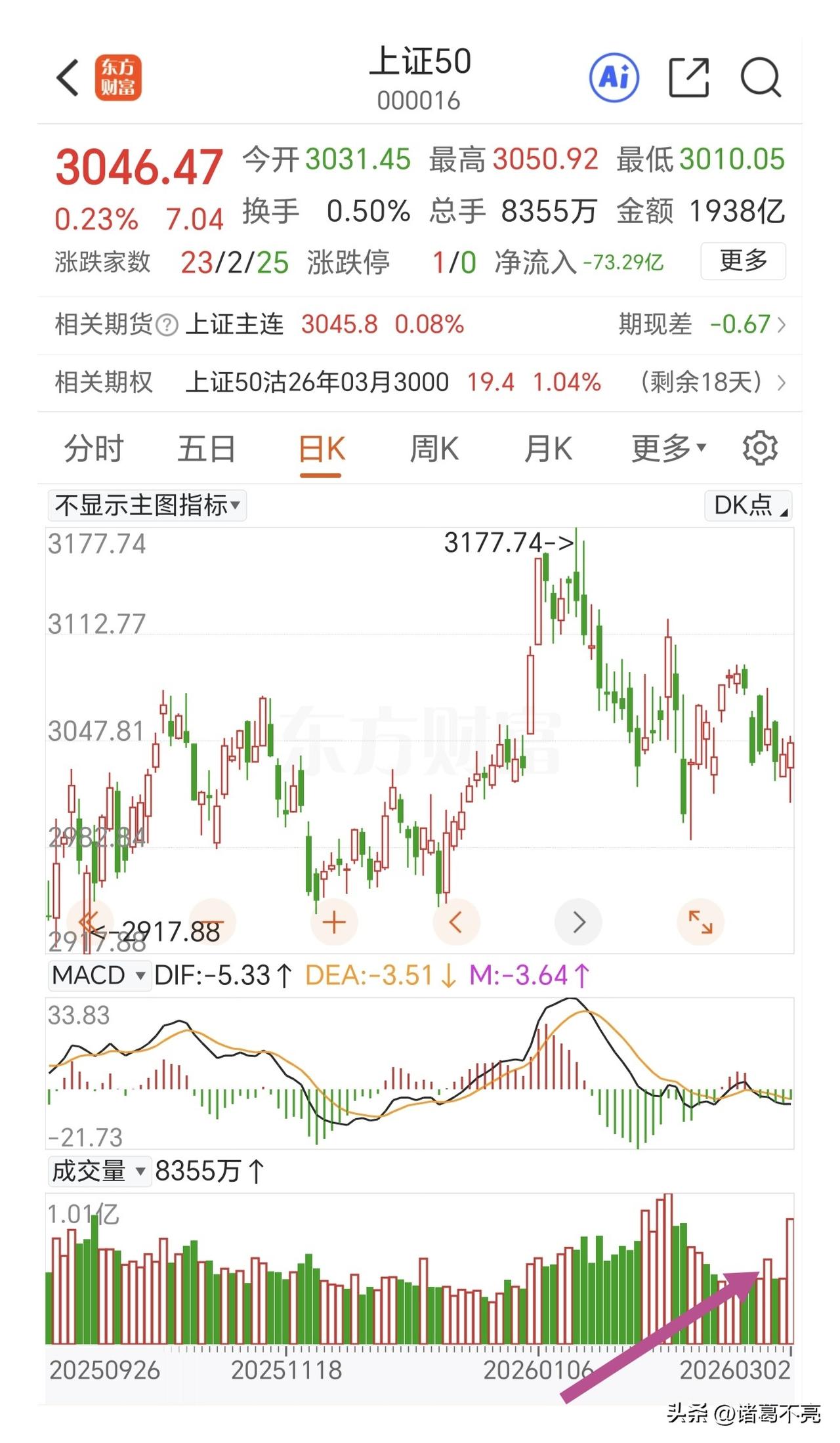Viewport: 840px width, 1443px height.
Task: Expand the 更多 chart period dropdown
Action: pos(669,450)
